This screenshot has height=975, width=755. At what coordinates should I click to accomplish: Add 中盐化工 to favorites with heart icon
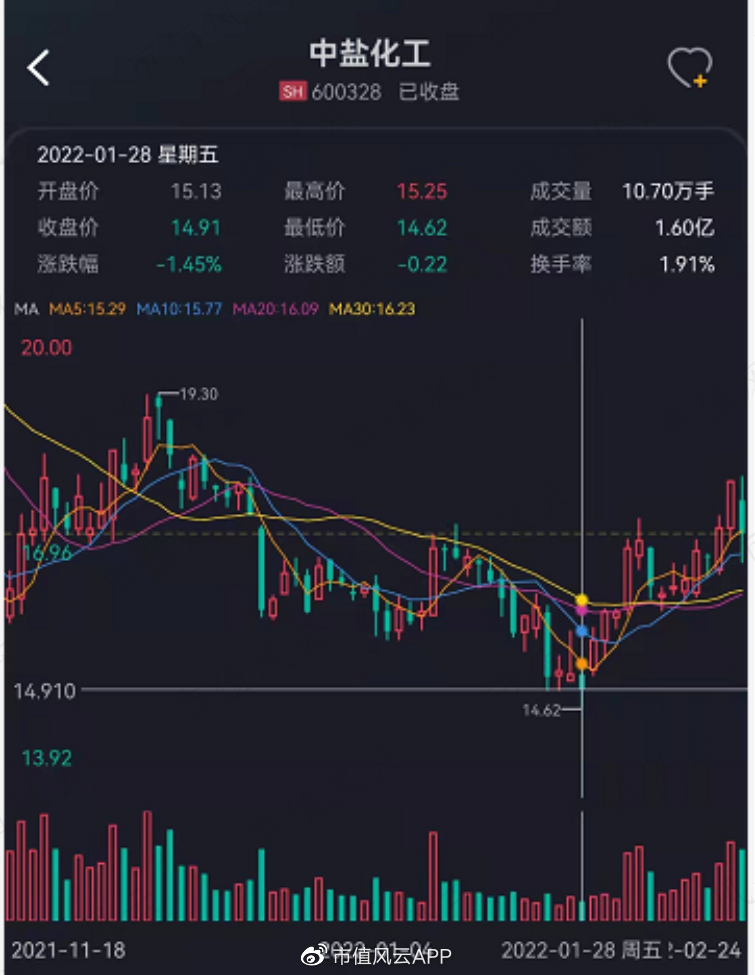point(689,68)
